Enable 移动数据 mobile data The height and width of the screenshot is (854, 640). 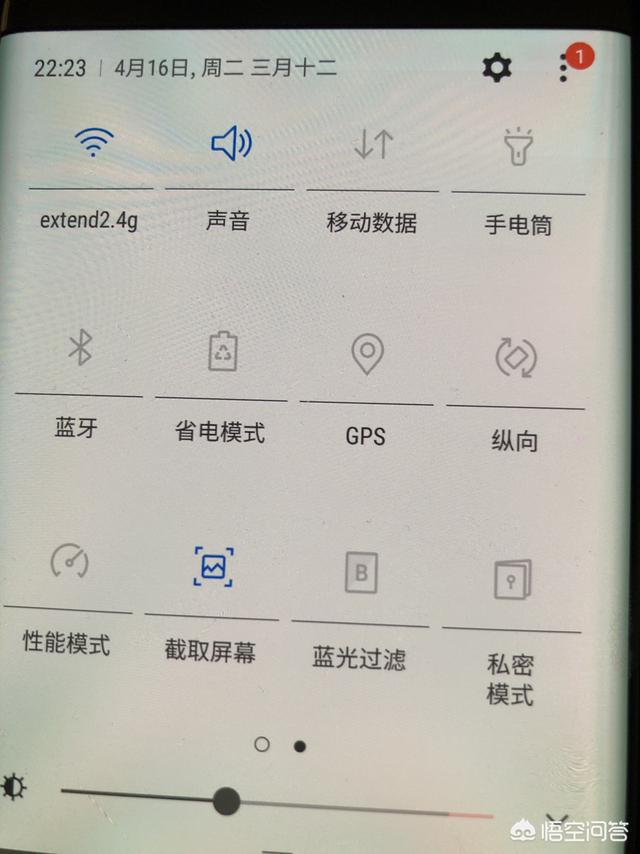coord(373,146)
